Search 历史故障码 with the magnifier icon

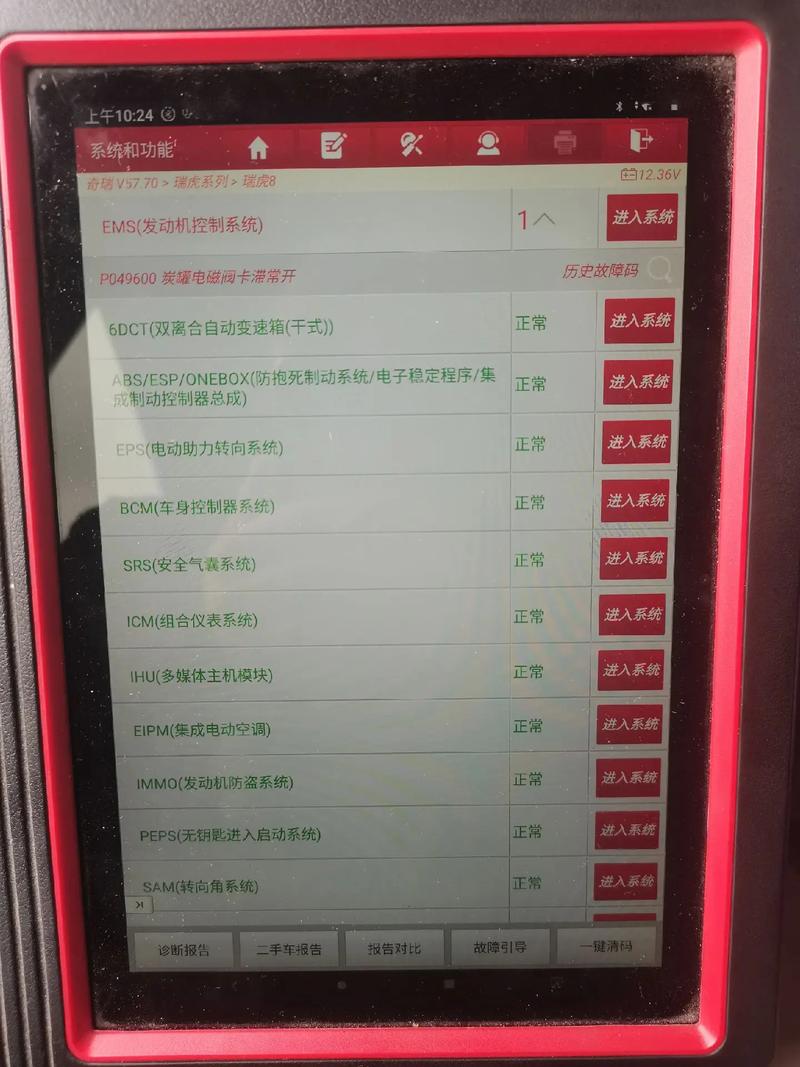point(659,270)
